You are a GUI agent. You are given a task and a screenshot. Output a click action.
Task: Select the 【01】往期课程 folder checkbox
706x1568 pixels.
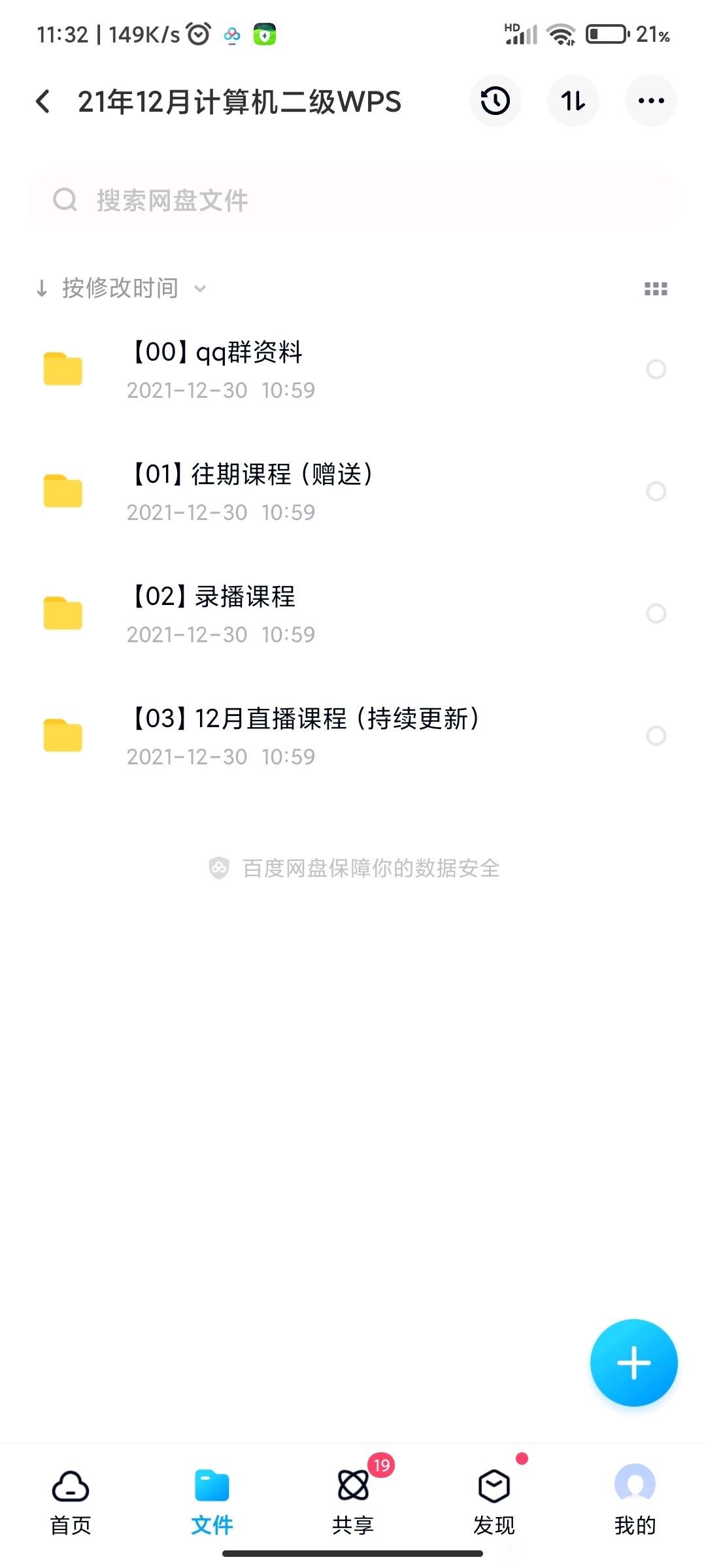(656, 491)
